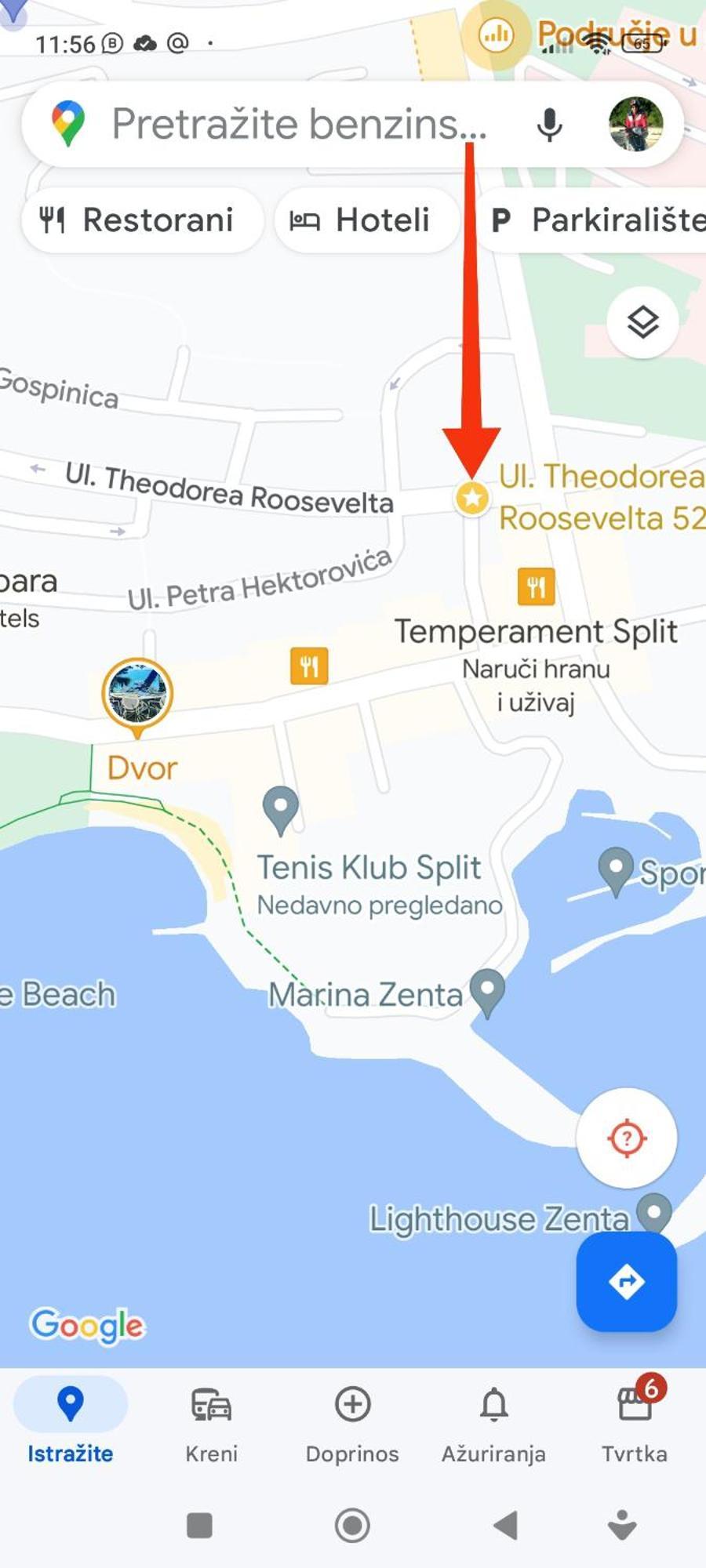The height and width of the screenshot is (1568, 706).
Task: Center the map on my location
Action: click(x=626, y=1138)
